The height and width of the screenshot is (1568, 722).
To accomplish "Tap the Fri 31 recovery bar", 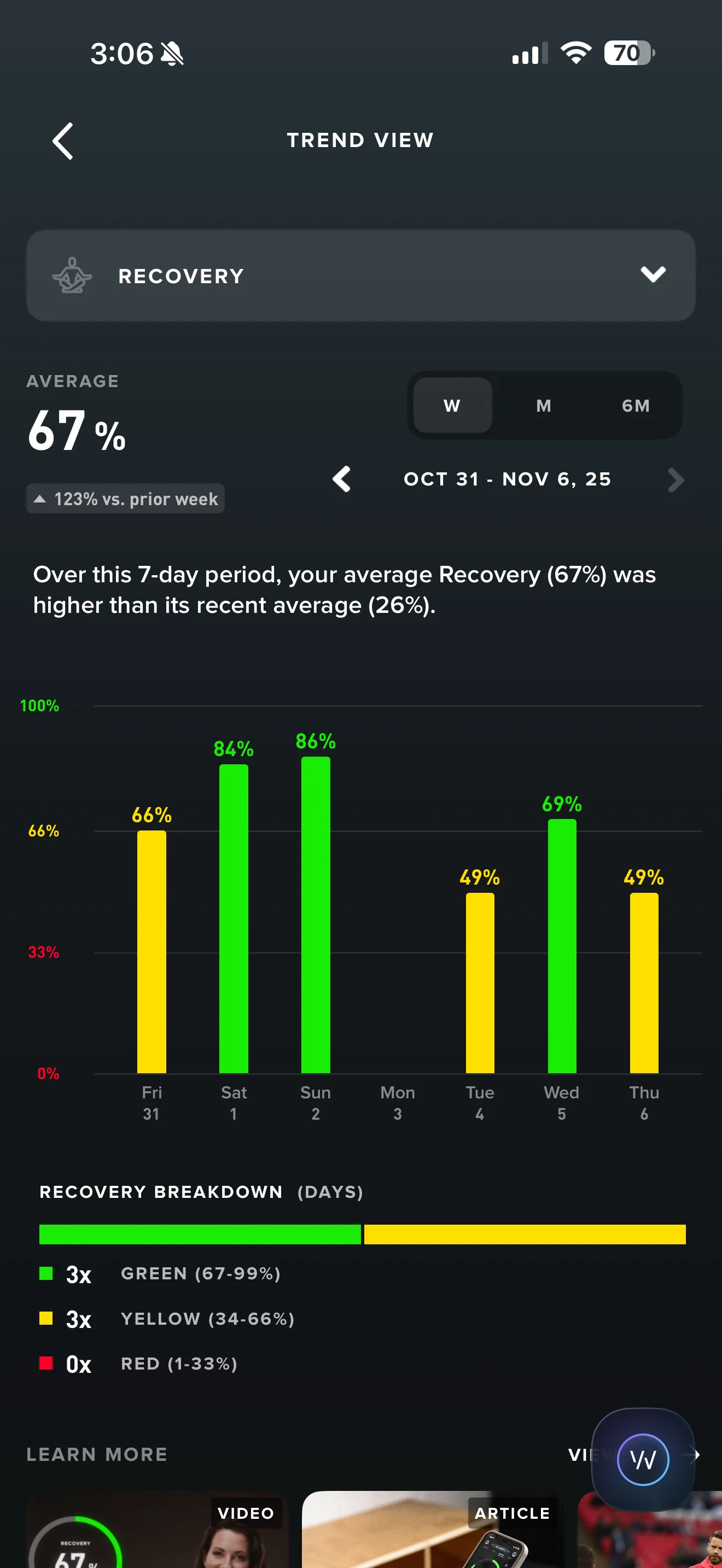I will point(152,951).
